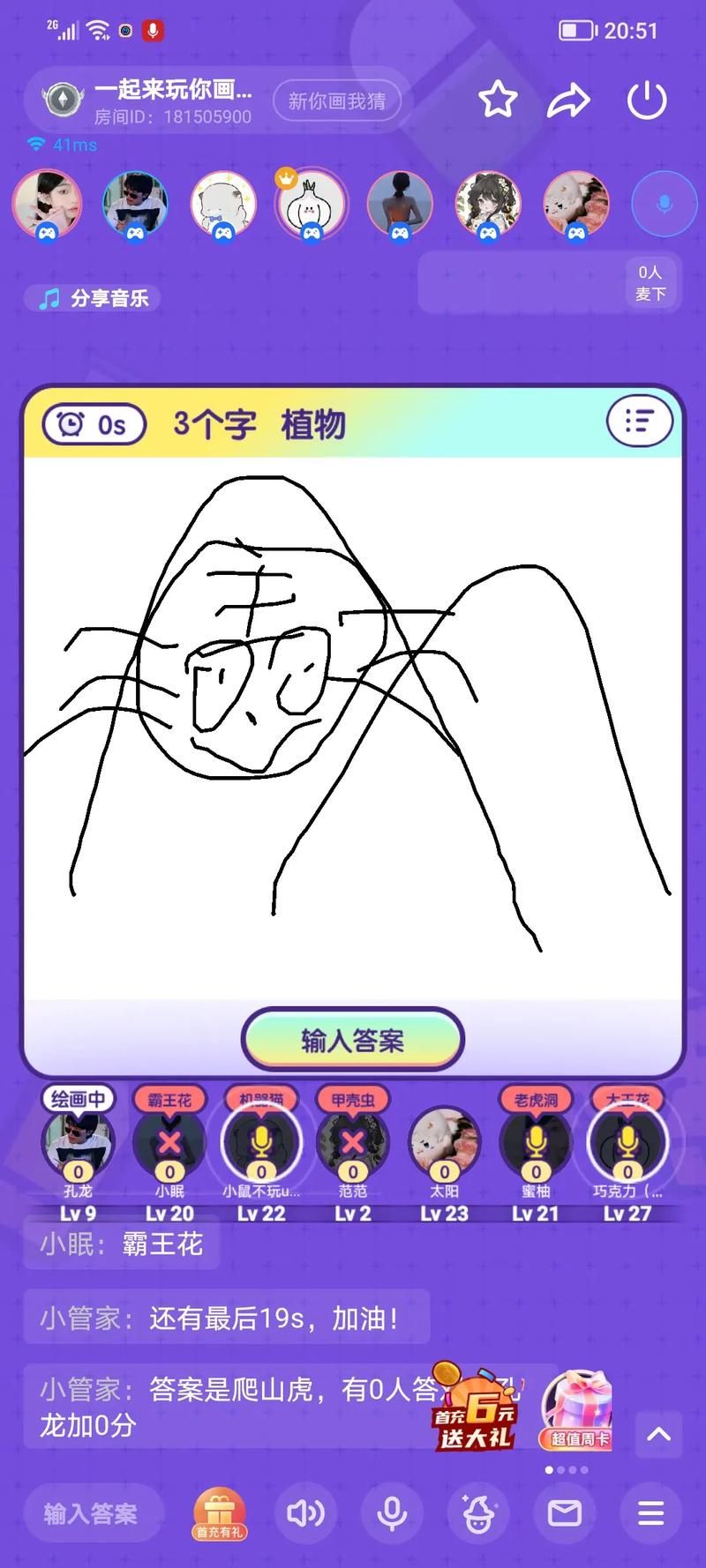706x1568 pixels.
Task: Open the 首充有礼 gift offer
Action: click(x=219, y=1514)
